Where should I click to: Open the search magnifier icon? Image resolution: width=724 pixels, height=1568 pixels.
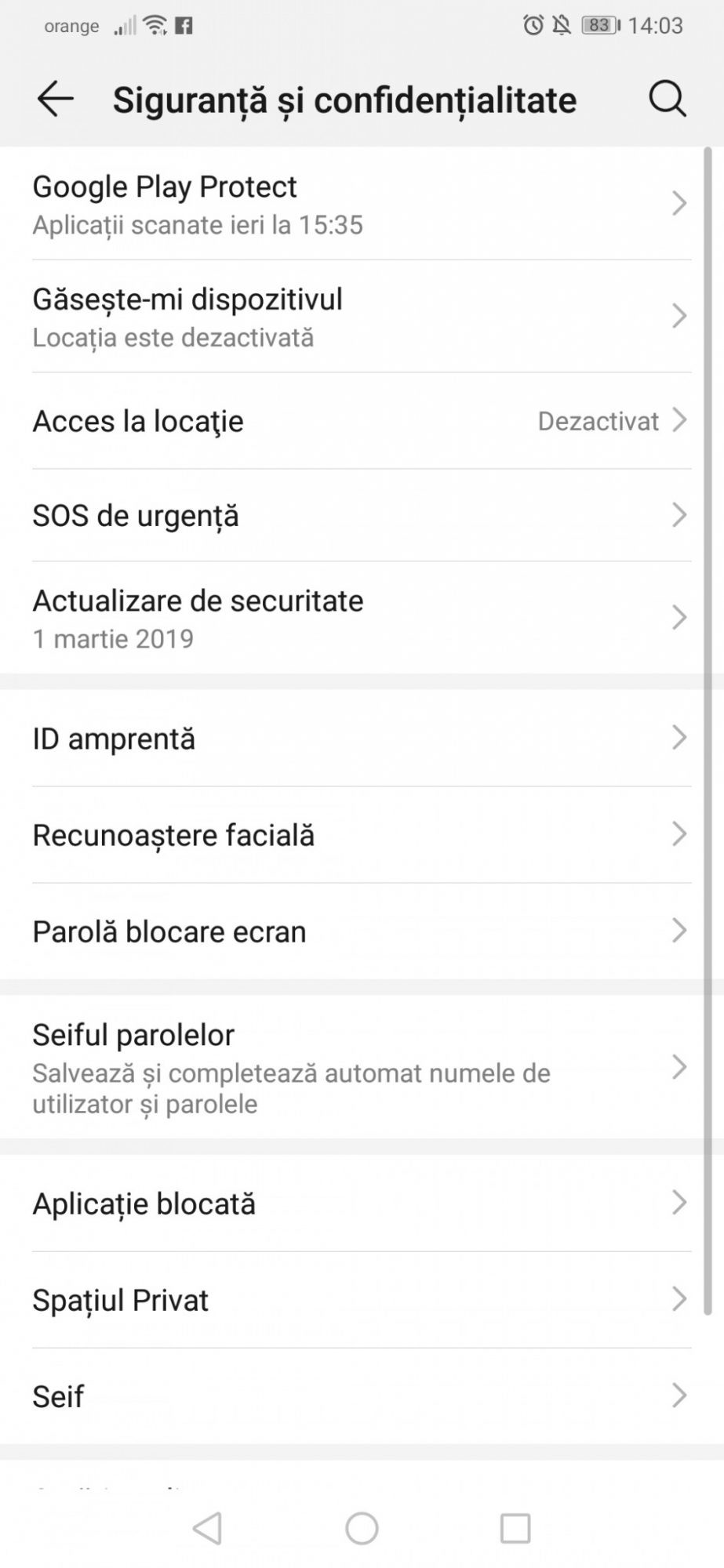click(667, 100)
